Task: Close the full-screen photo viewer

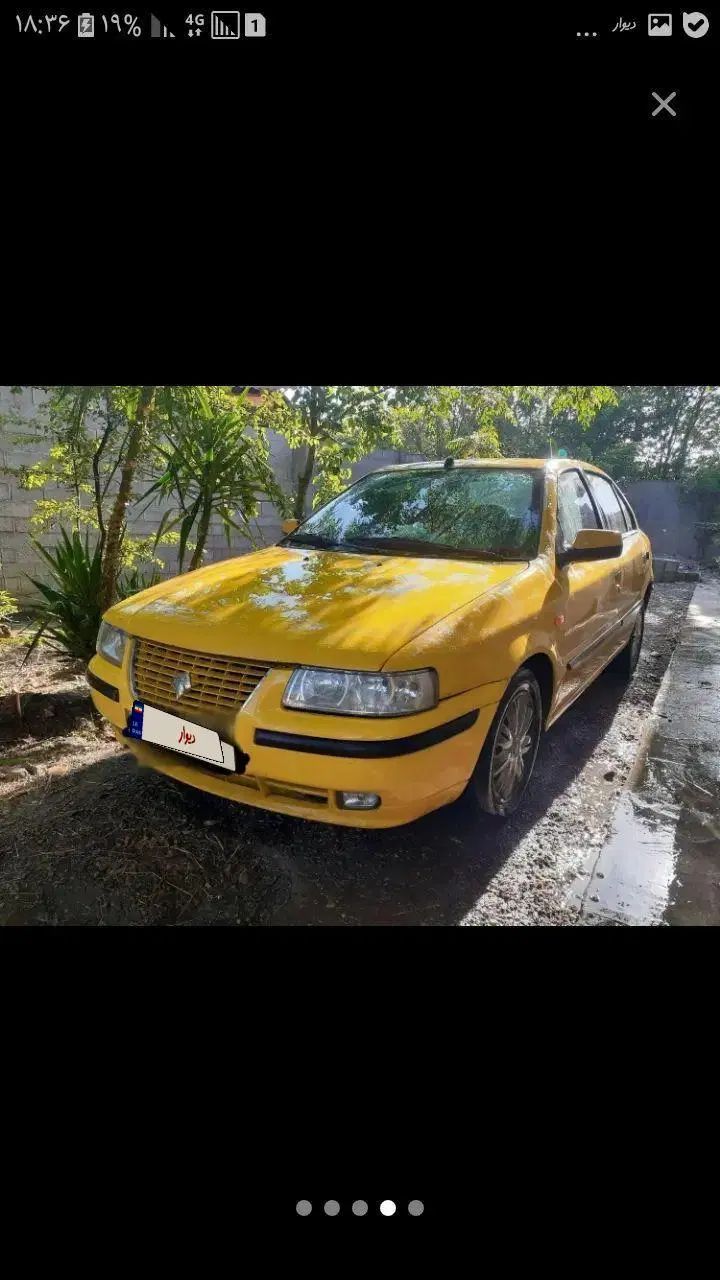Action: point(664,104)
